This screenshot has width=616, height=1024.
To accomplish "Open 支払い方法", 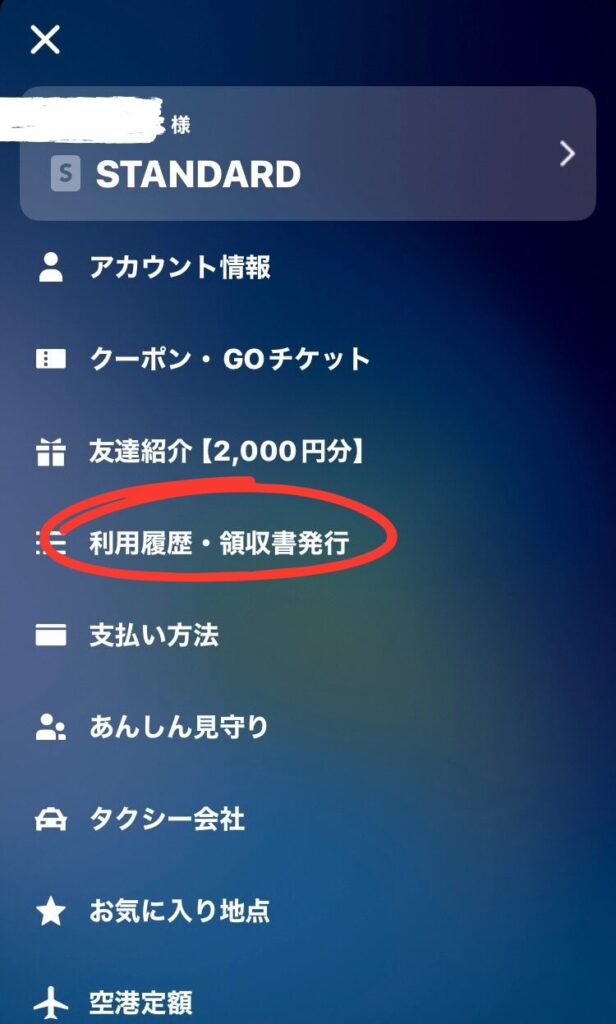I will [154, 635].
